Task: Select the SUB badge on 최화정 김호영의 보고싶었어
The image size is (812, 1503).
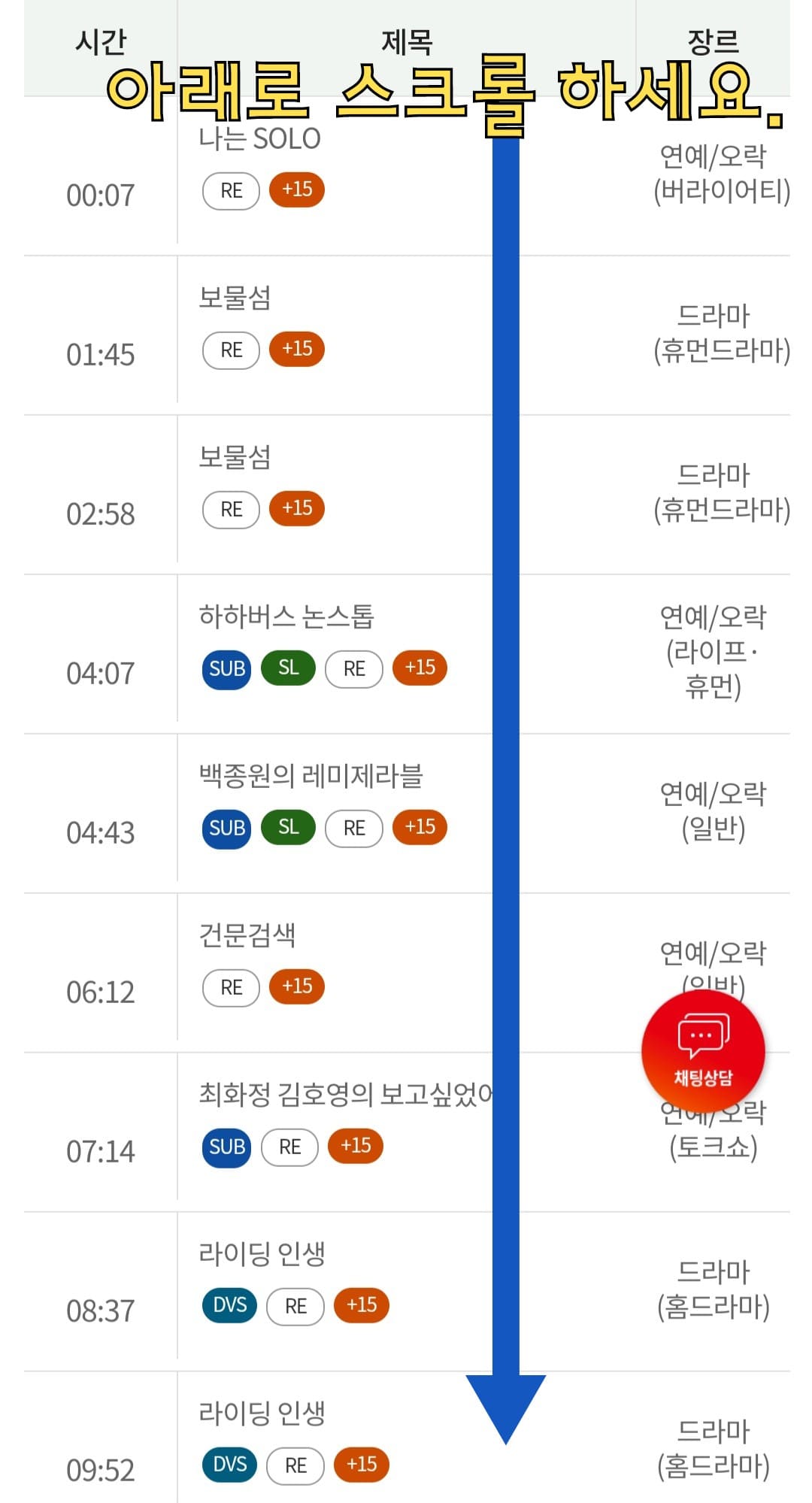Action: tap(225, 1147)
